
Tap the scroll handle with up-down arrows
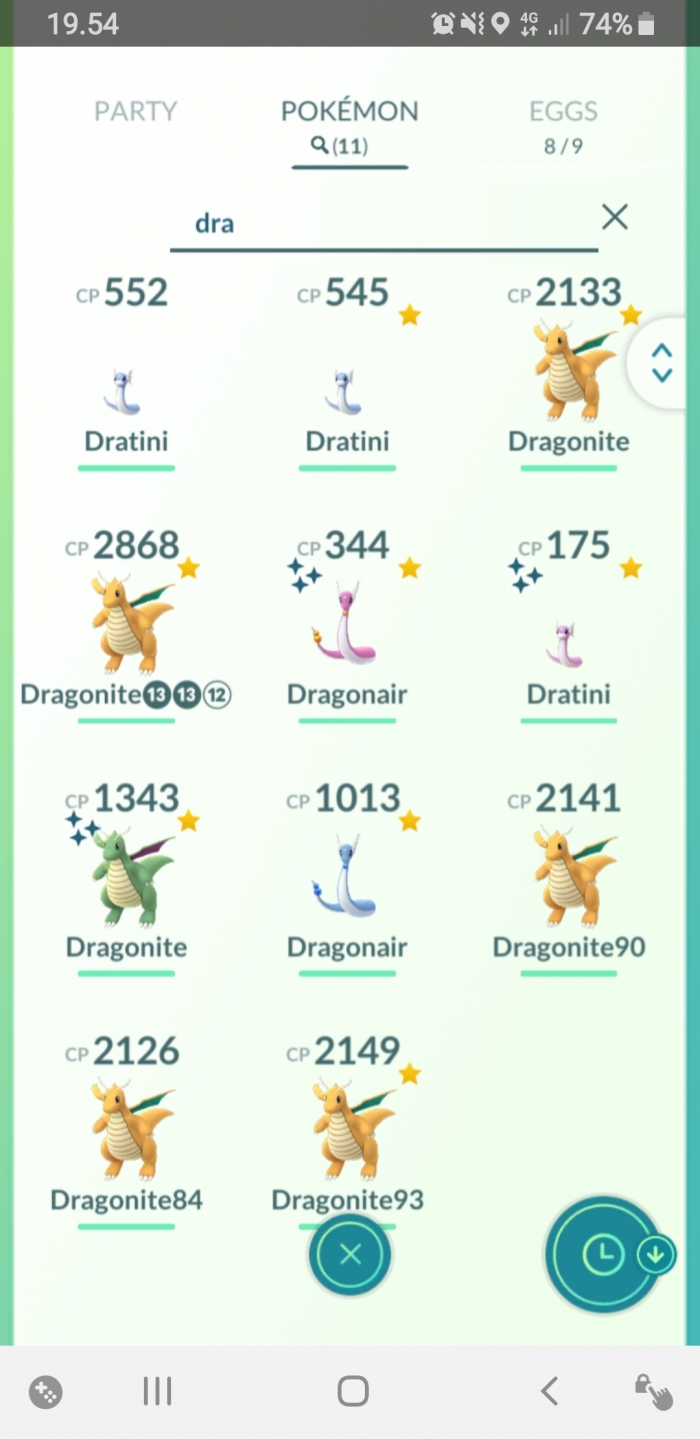tap(661, 363)
